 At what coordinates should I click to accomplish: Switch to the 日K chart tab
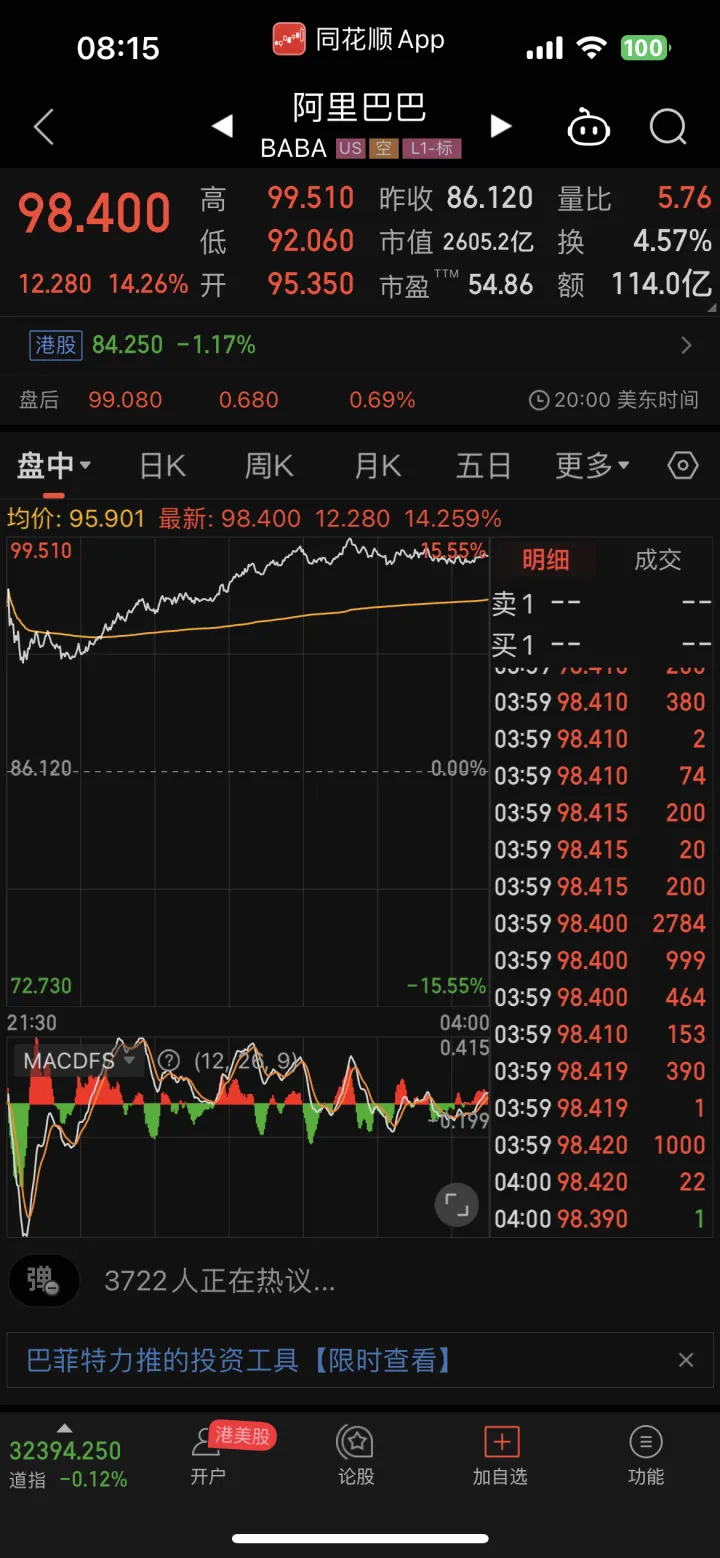click(x=162, y=466)
